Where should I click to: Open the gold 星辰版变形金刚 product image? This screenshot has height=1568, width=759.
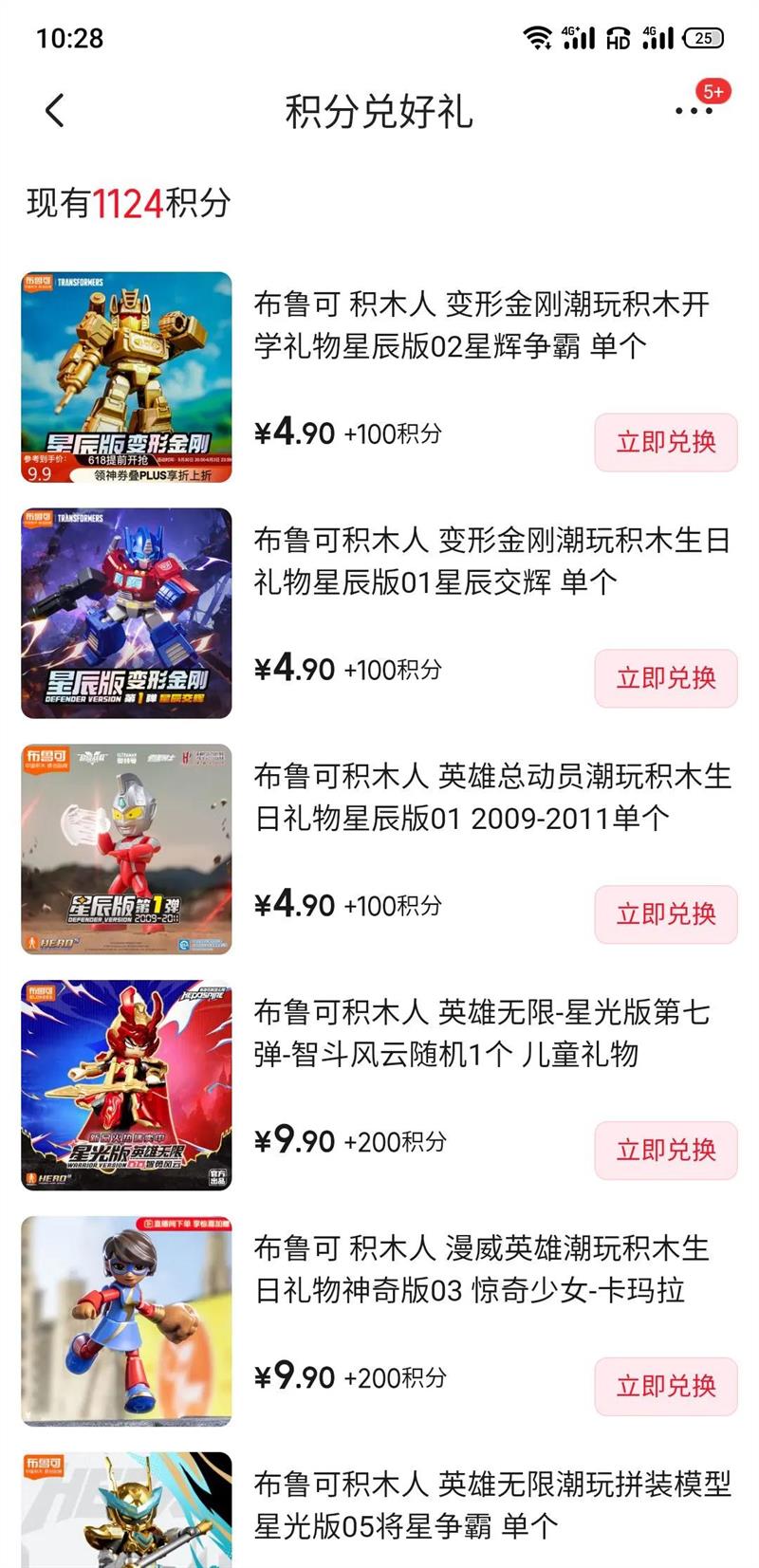(x=126, y=378)
